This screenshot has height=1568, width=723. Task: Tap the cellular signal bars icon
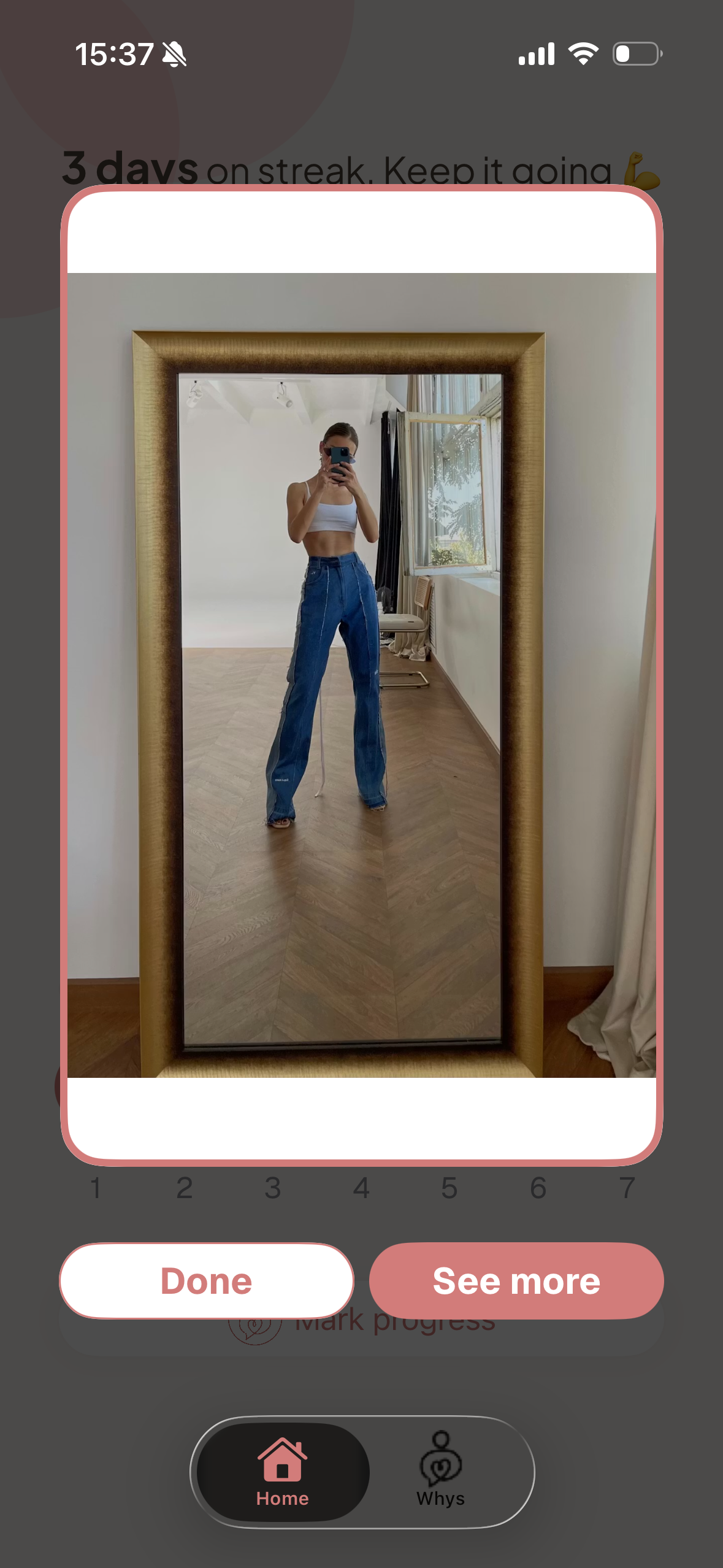[537, 54]
